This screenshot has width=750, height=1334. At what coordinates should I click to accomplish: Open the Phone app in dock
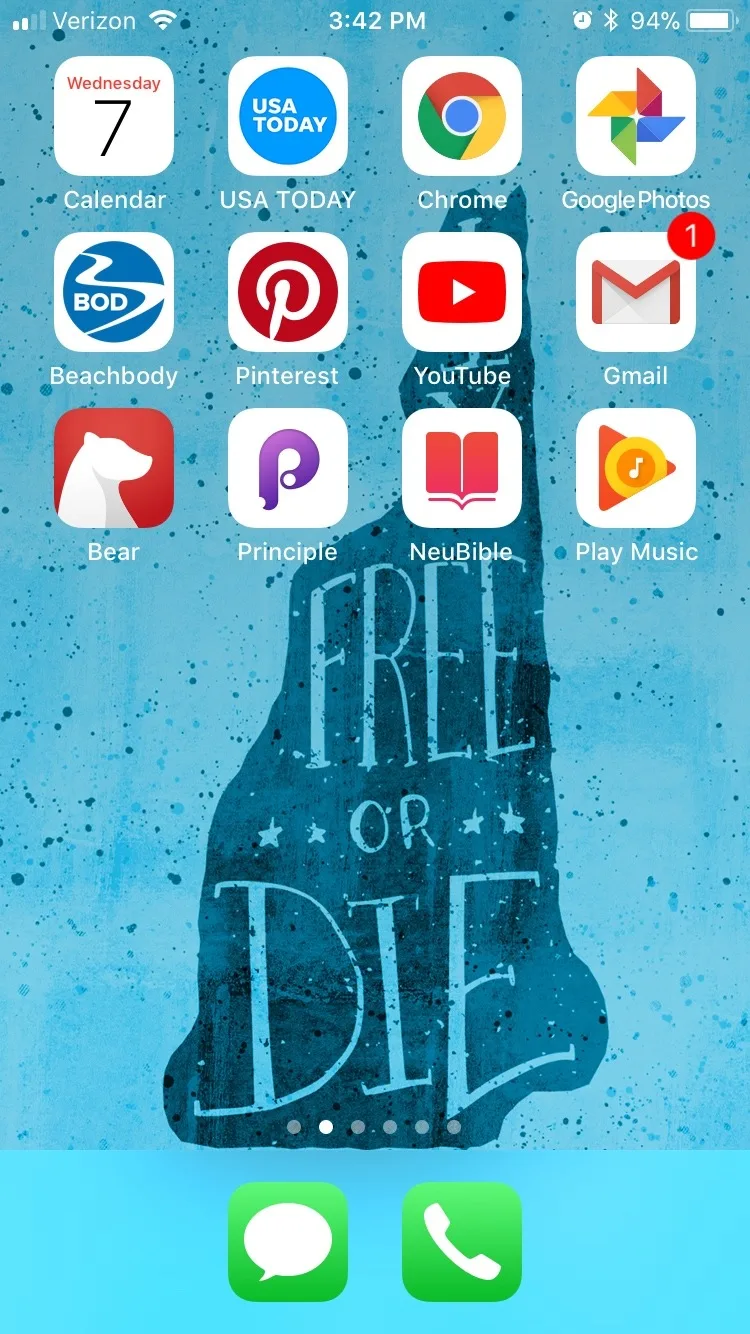click(462, 1242)
